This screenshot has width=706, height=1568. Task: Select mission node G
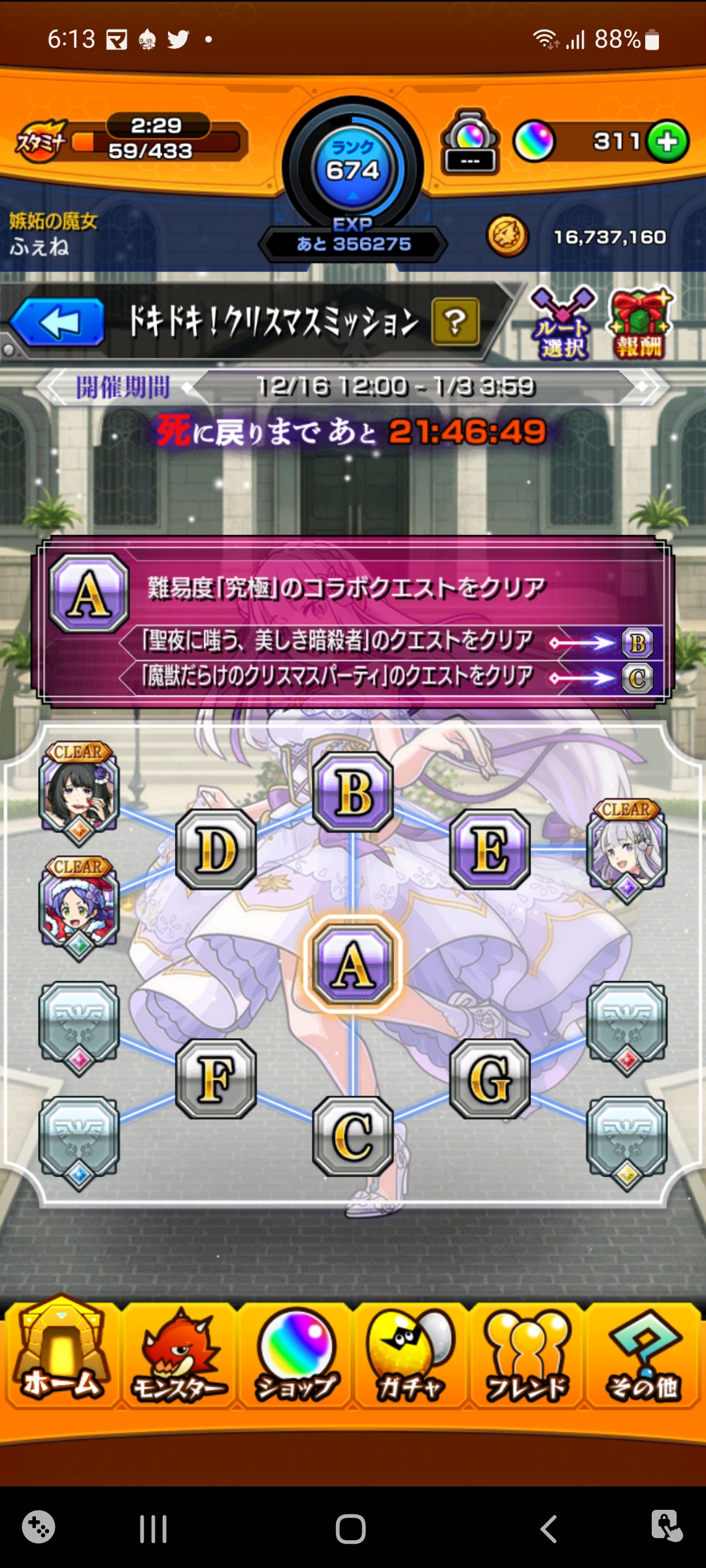[x=490, y=1079]
